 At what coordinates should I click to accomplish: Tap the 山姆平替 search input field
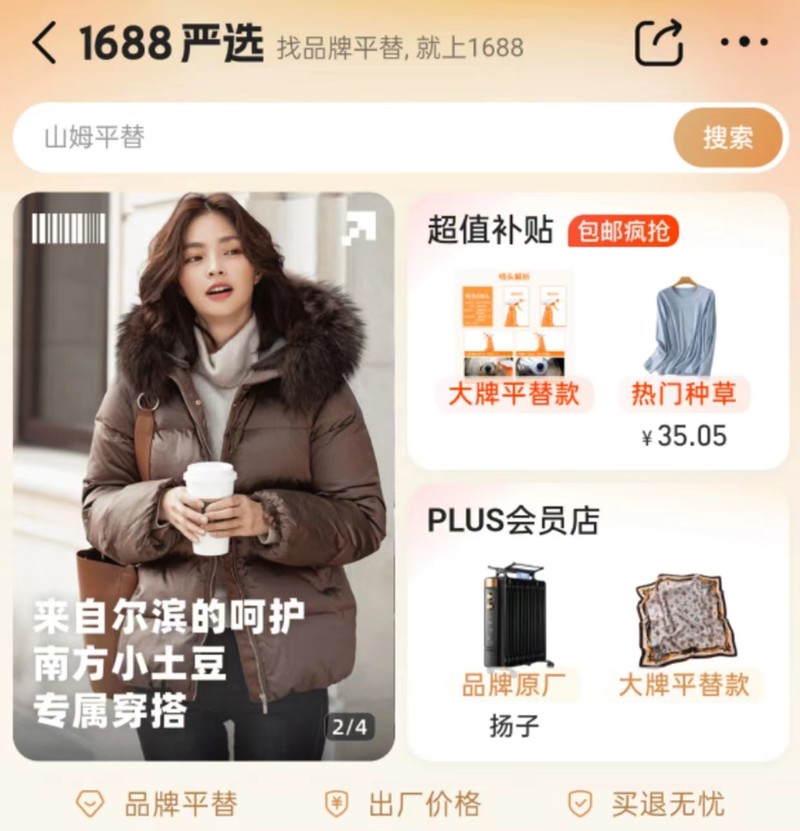tap(200, 136)
